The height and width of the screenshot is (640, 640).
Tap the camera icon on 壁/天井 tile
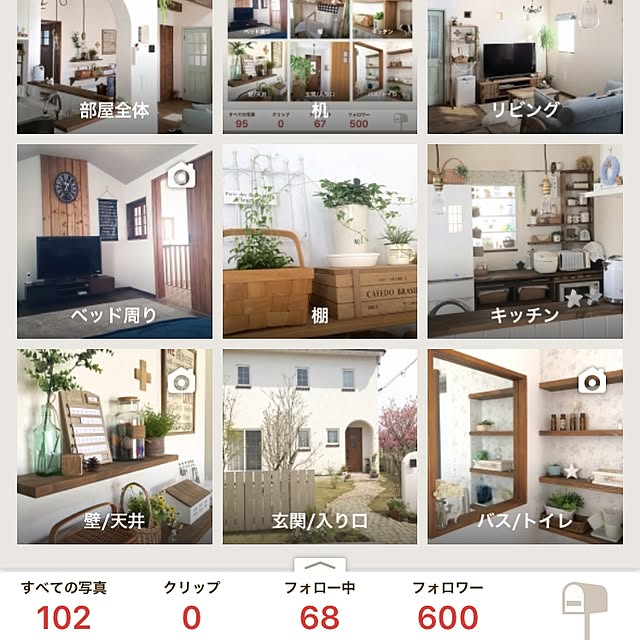[x=182, y=380]
